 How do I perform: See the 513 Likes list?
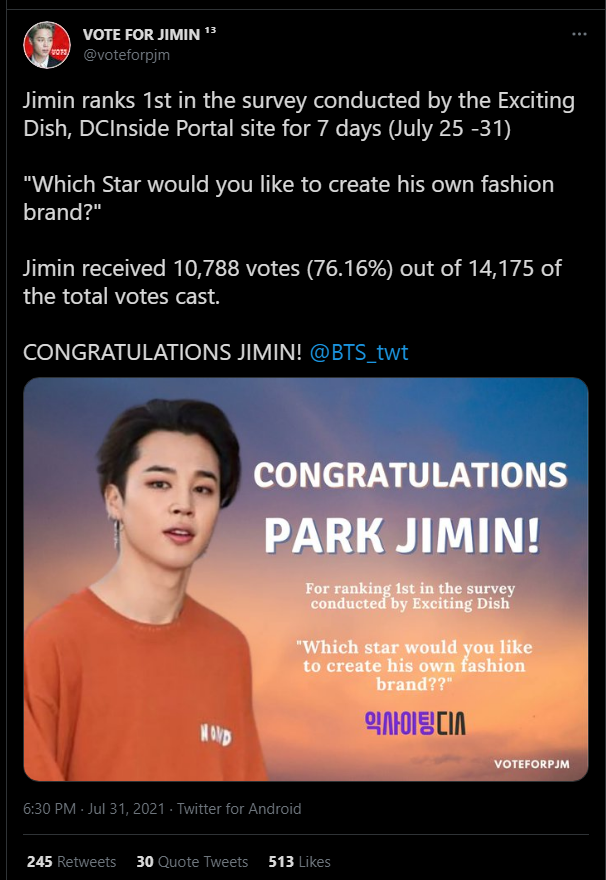point(299,861)
